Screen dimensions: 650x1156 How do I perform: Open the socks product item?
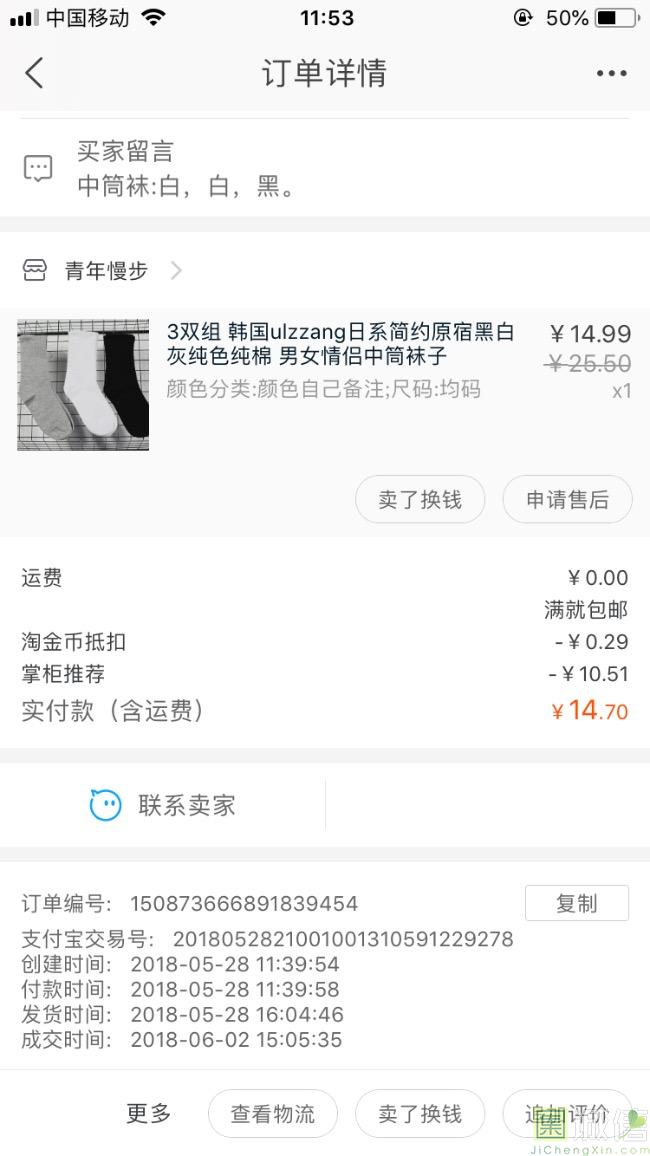pyautogui.click(x=325, y=384)
